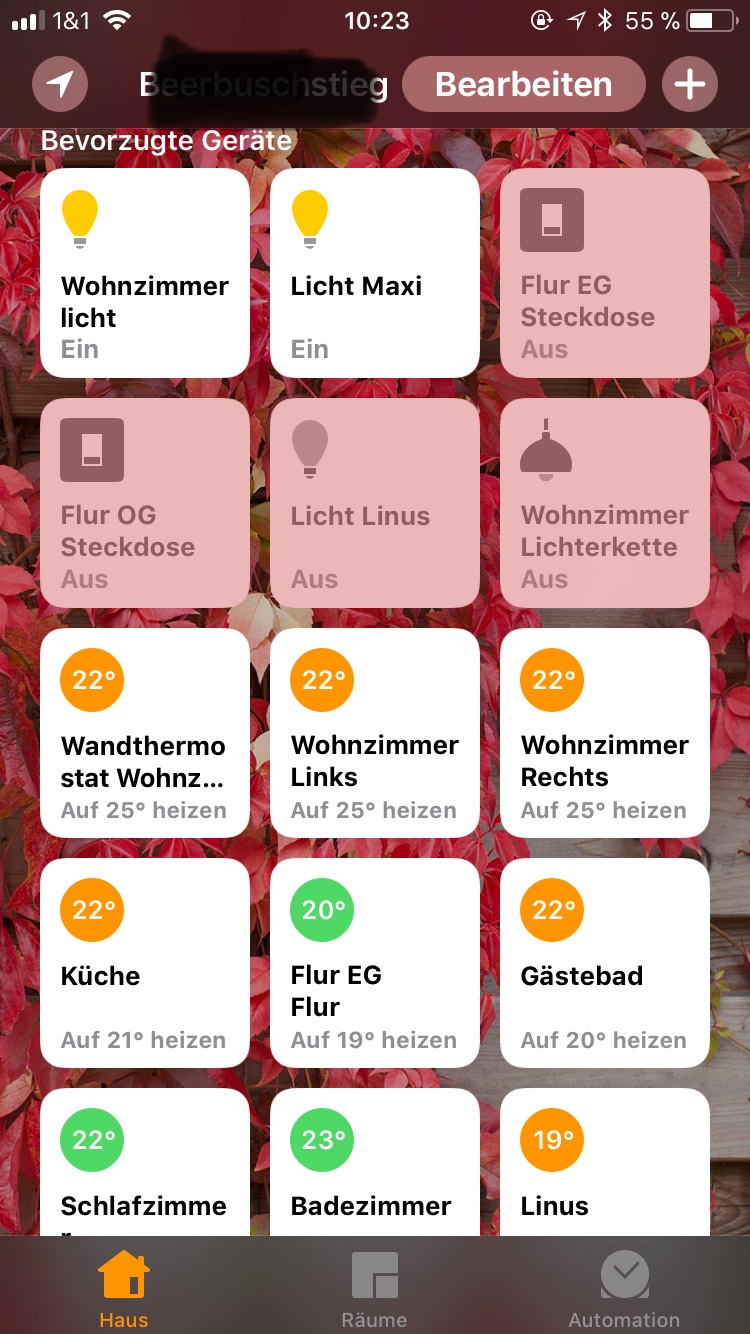Switch to the Räume tab

point(375,1289)
